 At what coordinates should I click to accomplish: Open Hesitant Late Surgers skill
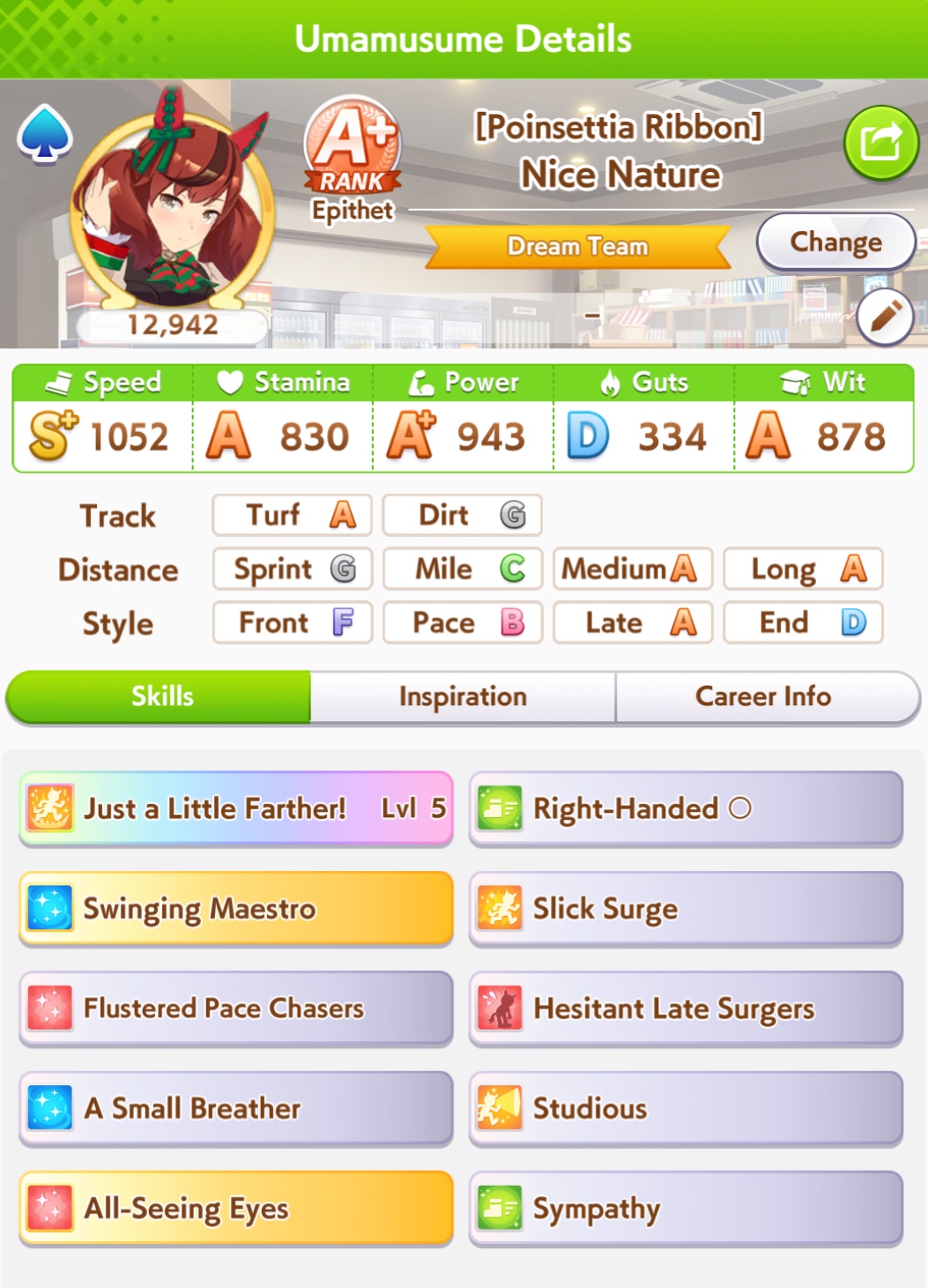coord(686,1009)
